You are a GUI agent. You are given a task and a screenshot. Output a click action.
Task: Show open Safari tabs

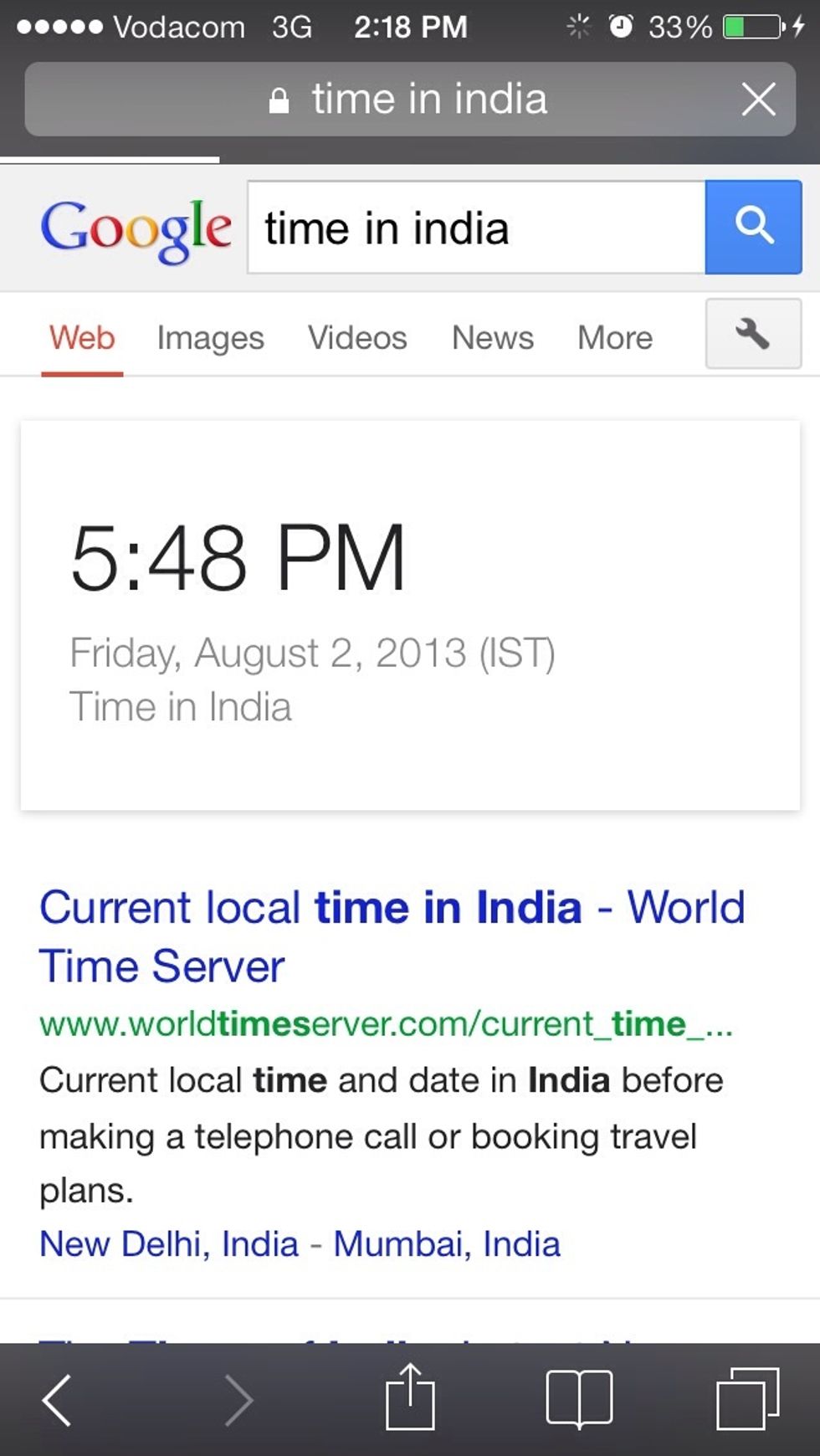click(x=747, y=1398)
